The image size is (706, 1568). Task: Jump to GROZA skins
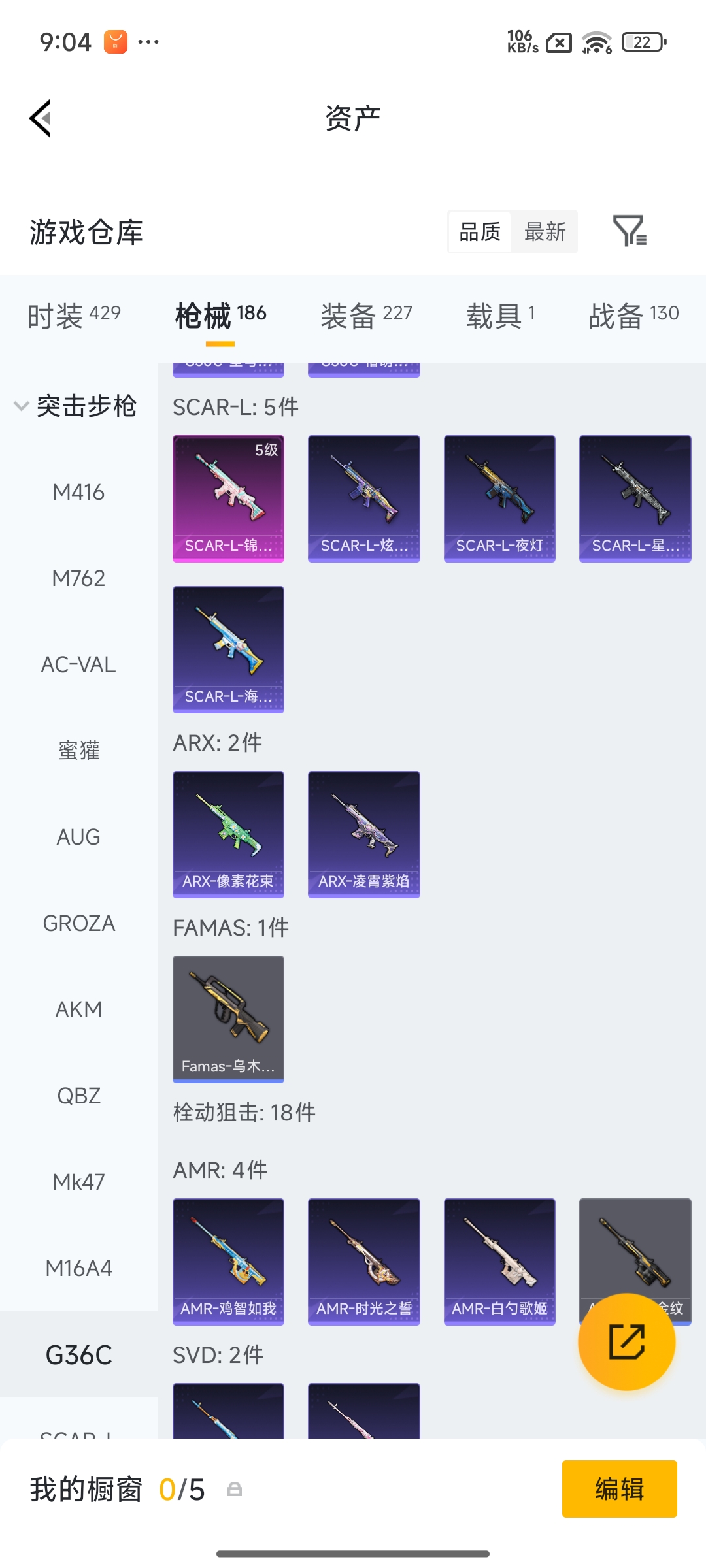78,923
